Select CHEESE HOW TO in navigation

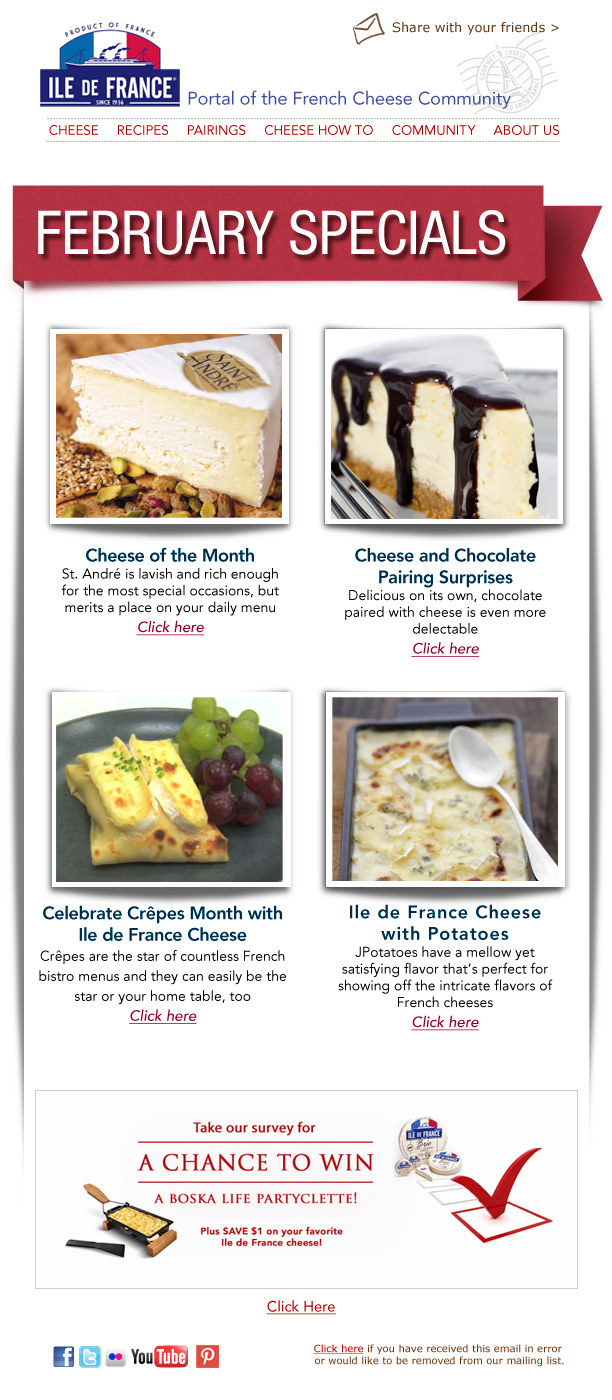pos(319,130)
